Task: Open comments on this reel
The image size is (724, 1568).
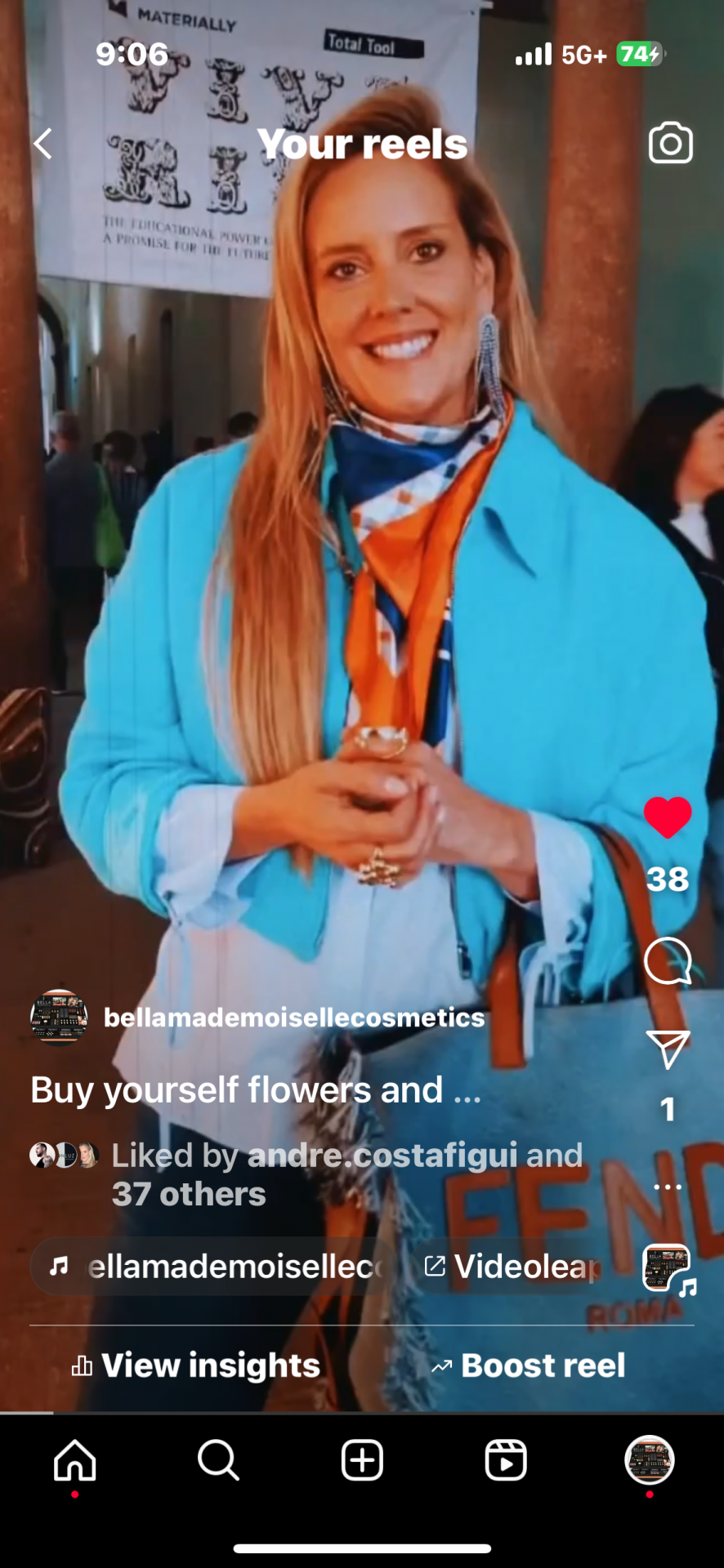Action: click(668, 960)
